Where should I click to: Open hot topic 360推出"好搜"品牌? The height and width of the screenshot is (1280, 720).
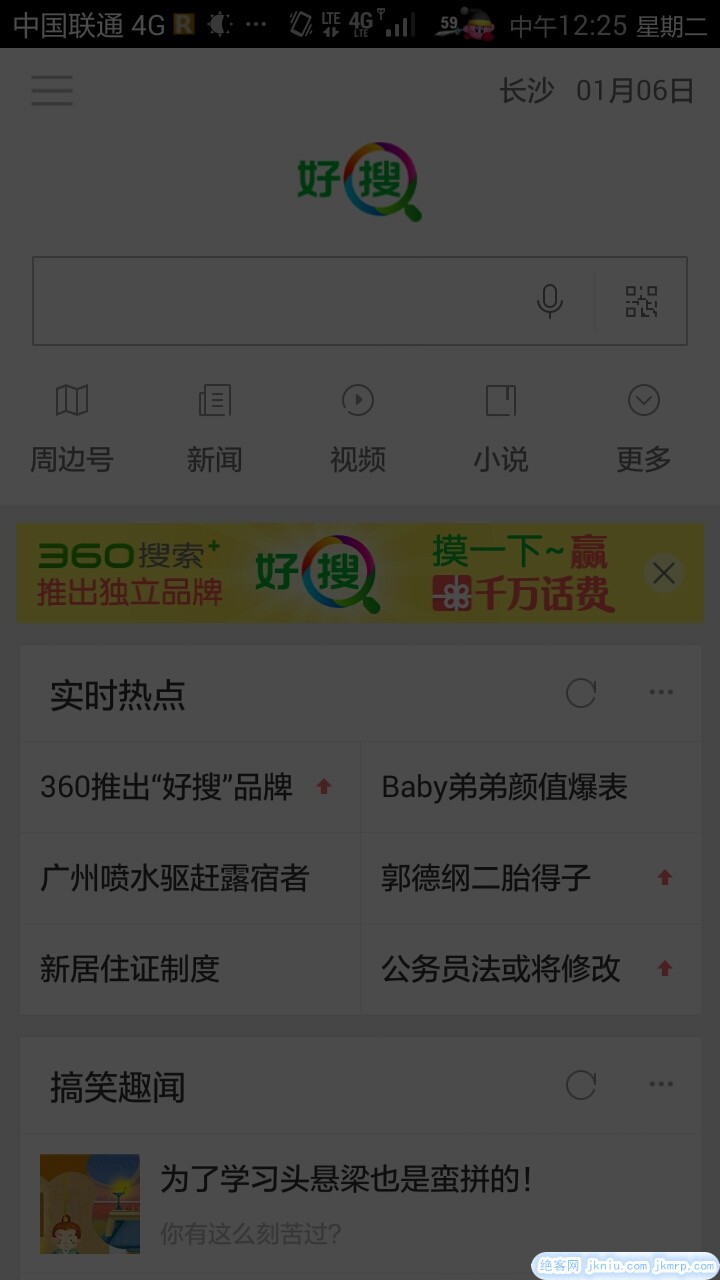(x=167, y=788)
